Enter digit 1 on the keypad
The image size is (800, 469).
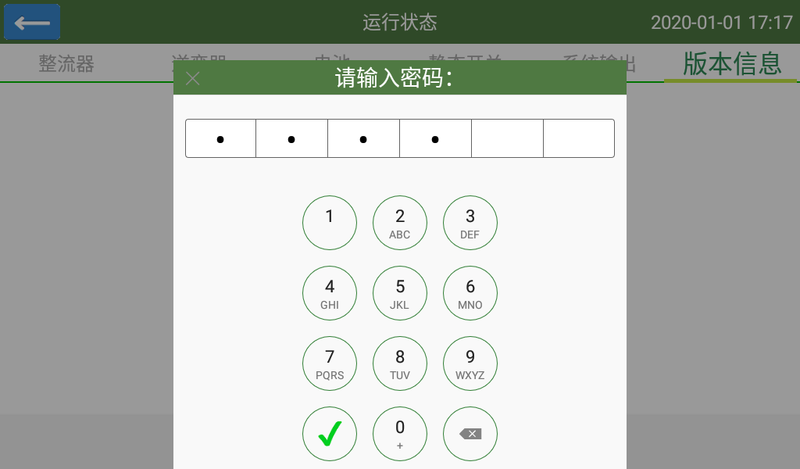pyautogui.click(x=330, y=222)
